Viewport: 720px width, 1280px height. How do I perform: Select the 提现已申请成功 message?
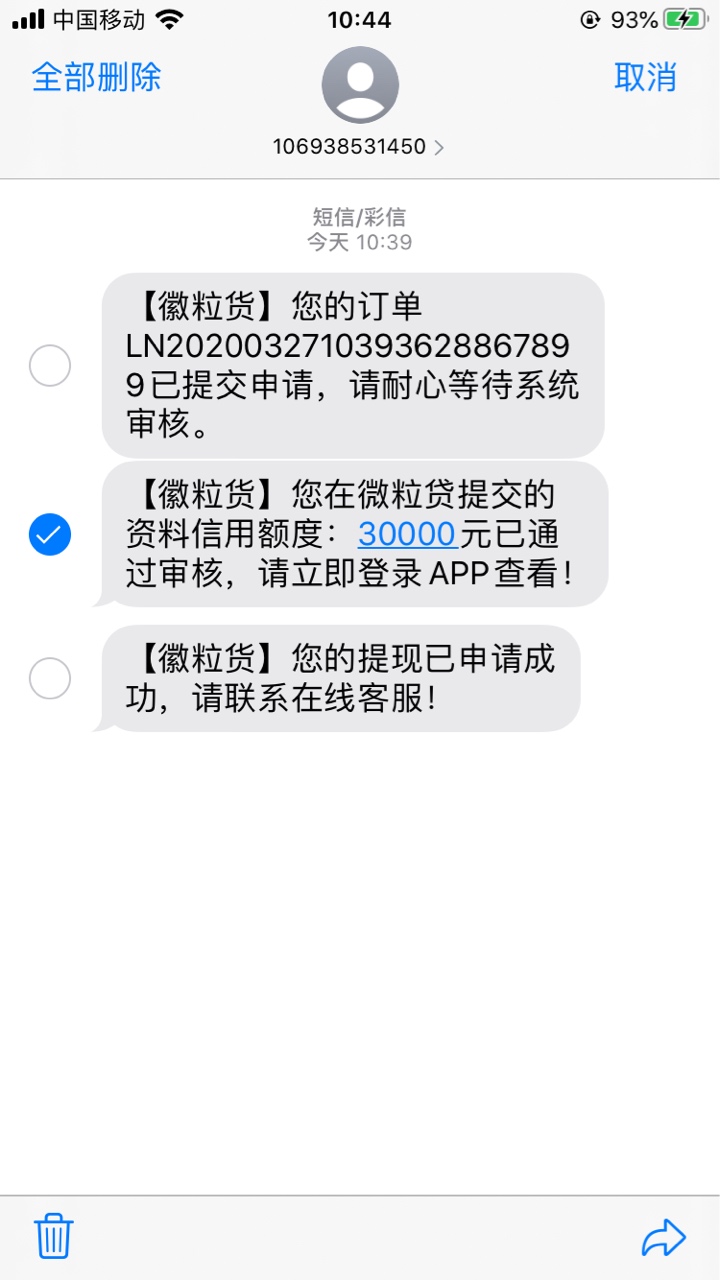pos(50,679)
